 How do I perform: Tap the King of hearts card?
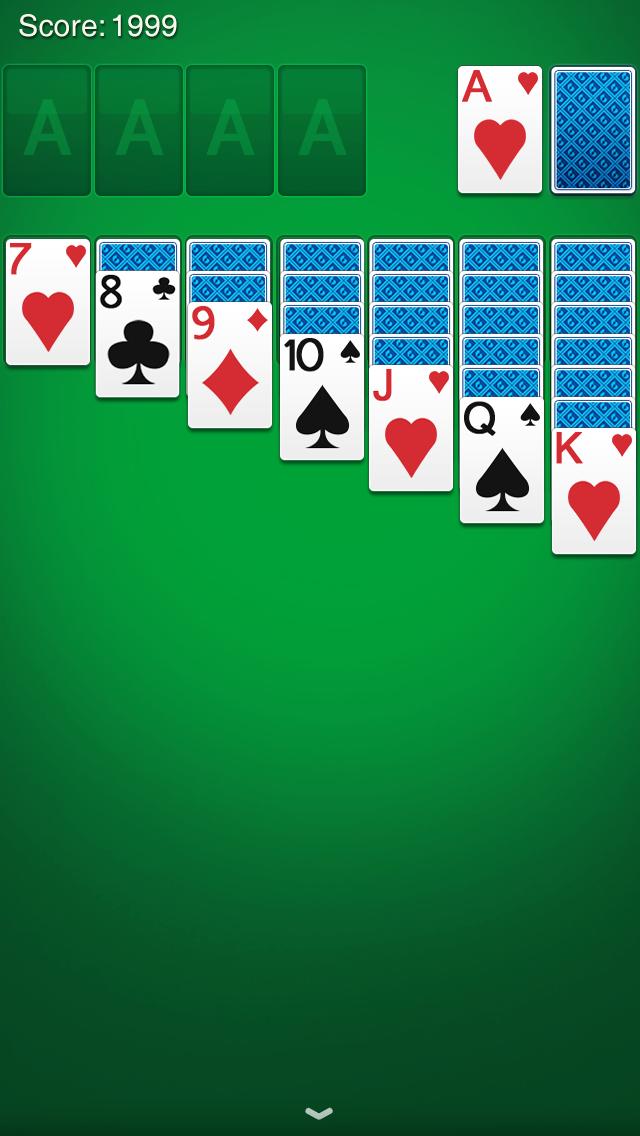coord(594,492)
